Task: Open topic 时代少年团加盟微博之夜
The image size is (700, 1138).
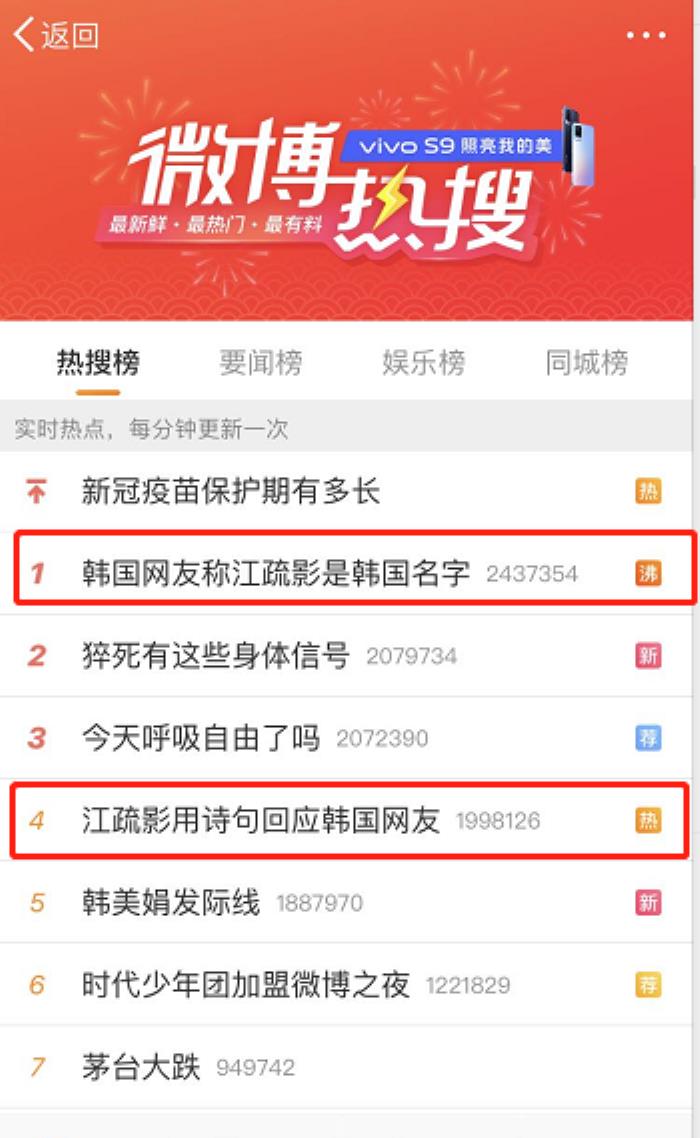Action: [x=245, y=985]
